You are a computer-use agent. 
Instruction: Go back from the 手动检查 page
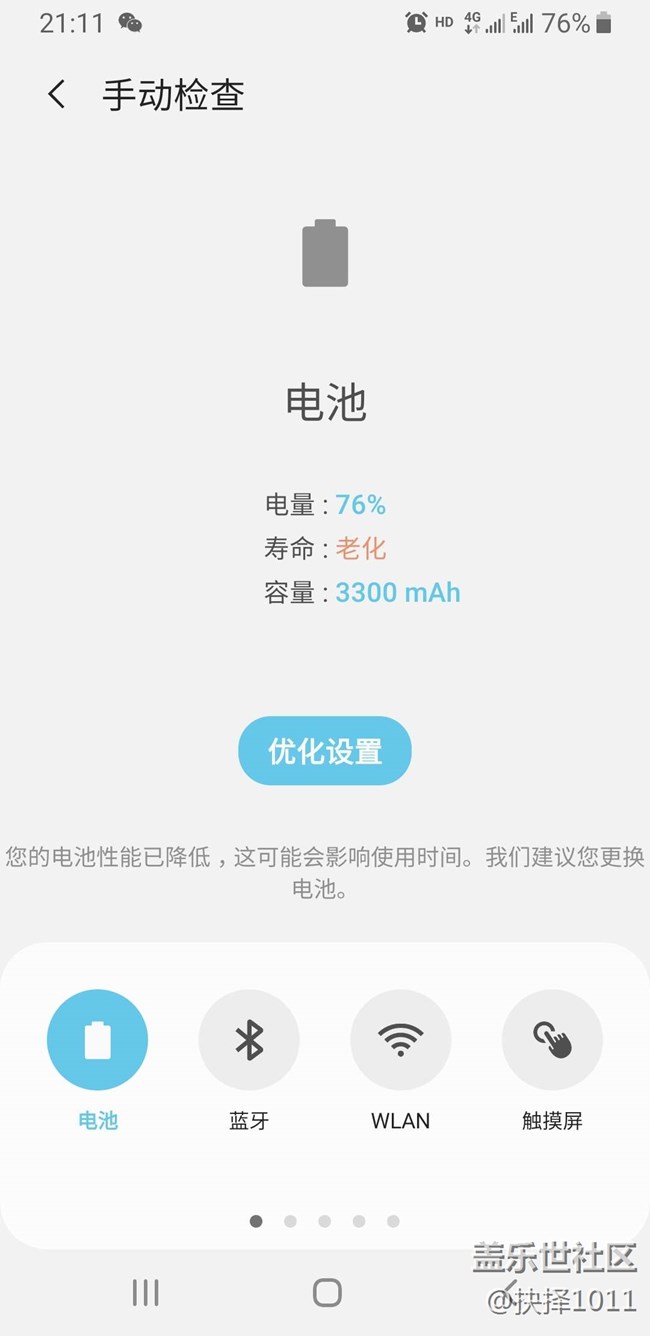[x=57, y=95]
